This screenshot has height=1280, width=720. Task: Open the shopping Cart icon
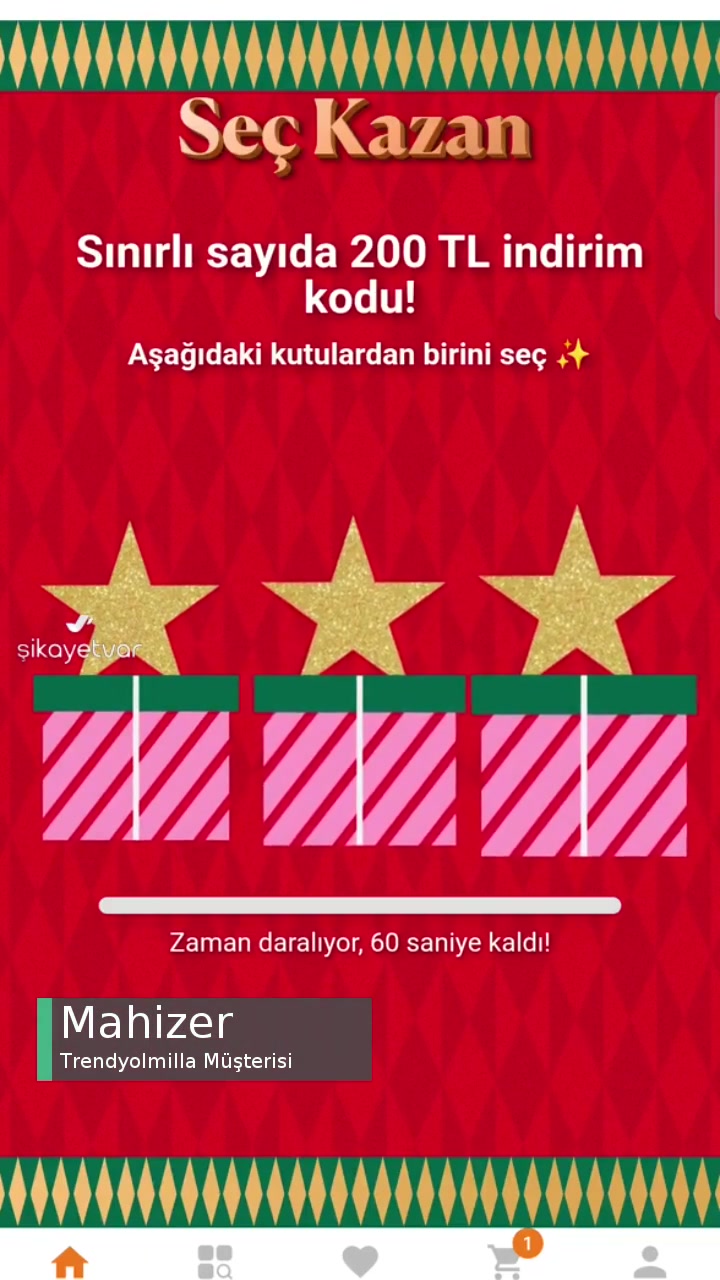(505, 1261)
